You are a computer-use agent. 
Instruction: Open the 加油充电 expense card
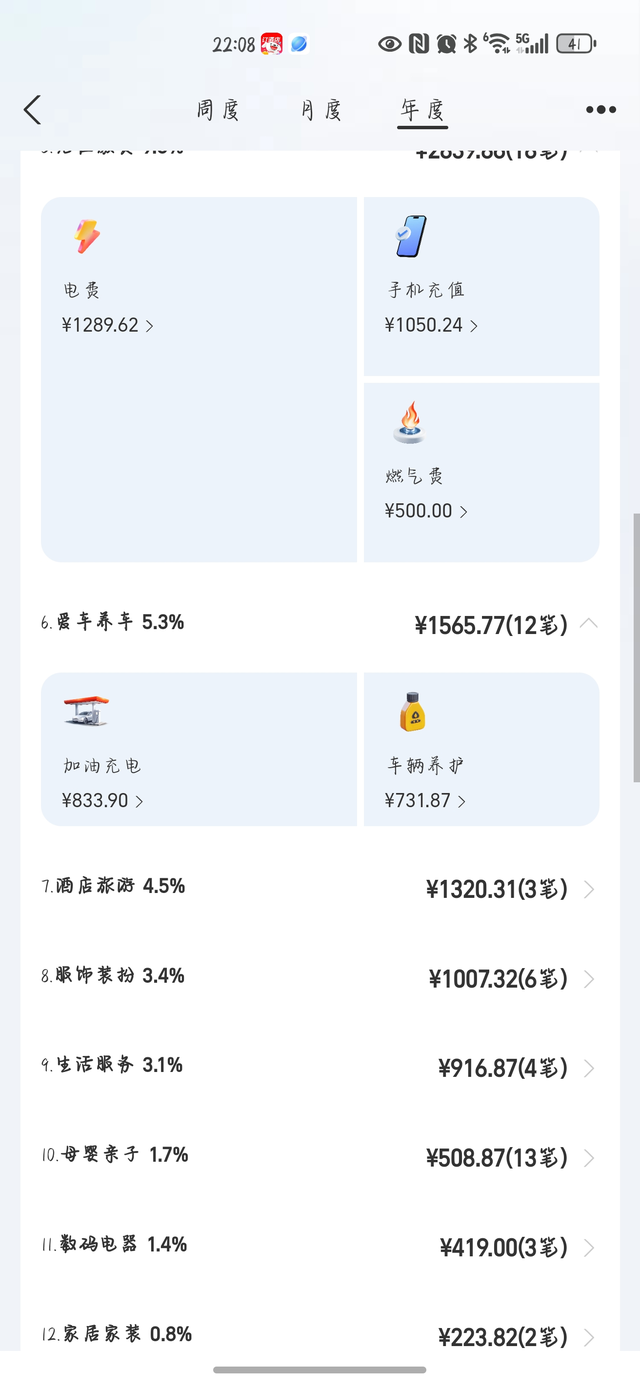click(199, 749)
